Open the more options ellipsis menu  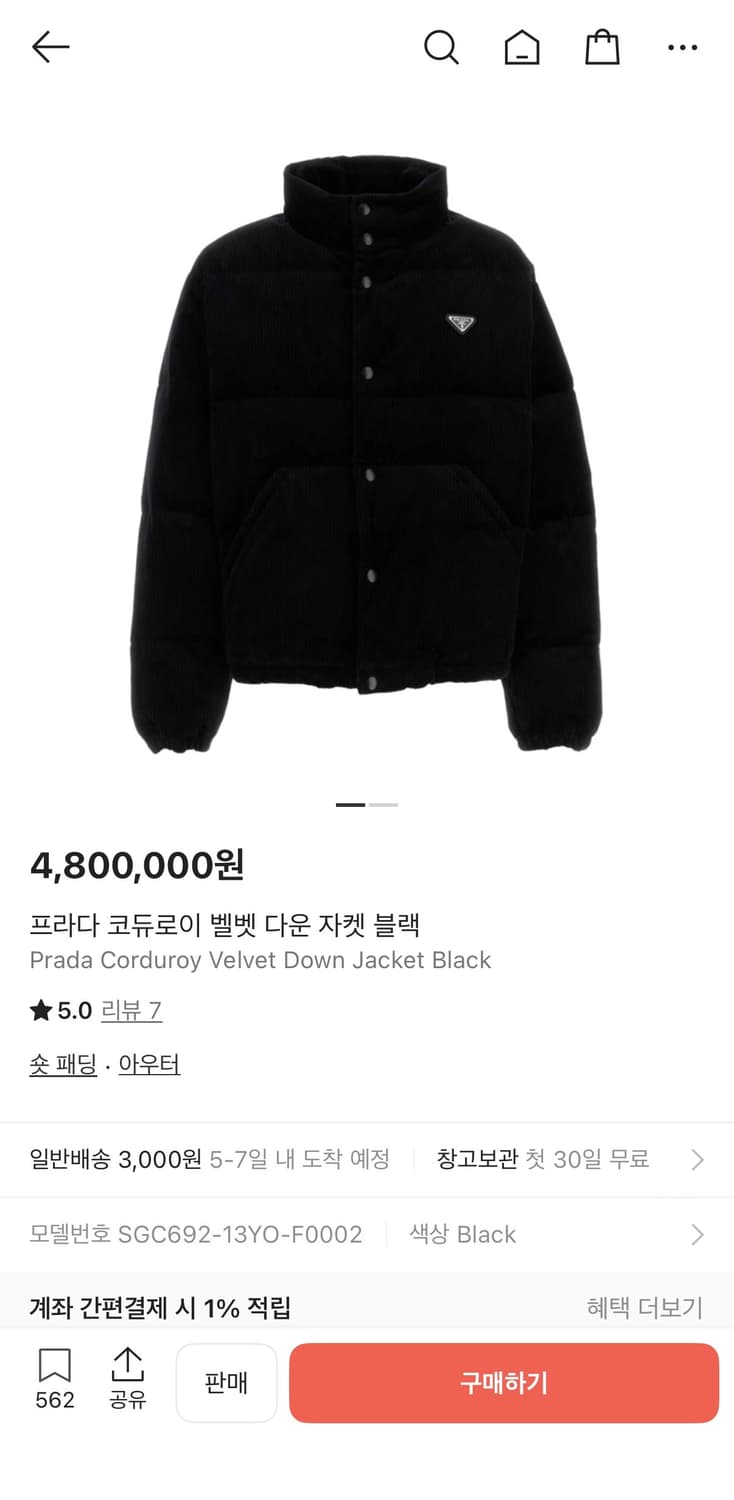[x=683, y=47]
